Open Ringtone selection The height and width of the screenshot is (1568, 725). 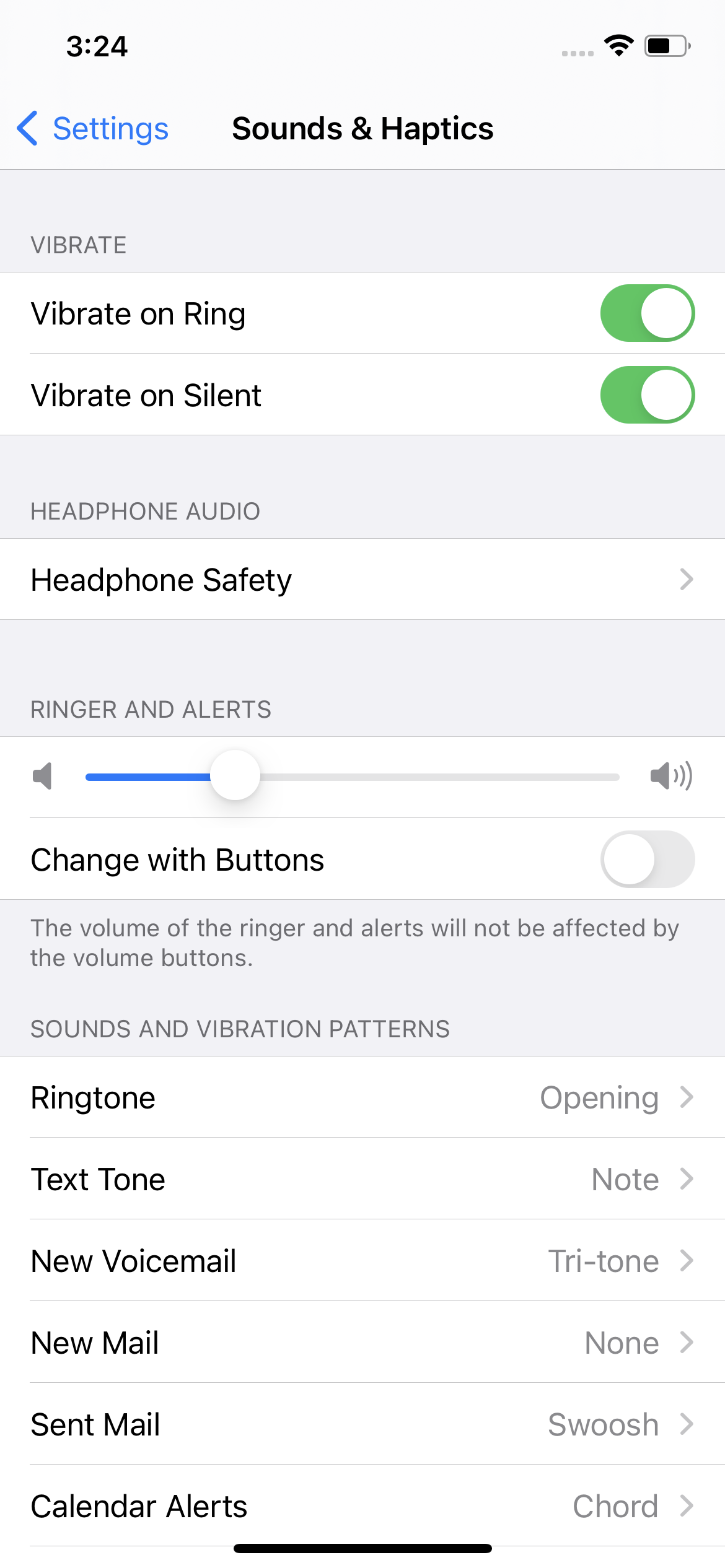[x=362, y=1097]
